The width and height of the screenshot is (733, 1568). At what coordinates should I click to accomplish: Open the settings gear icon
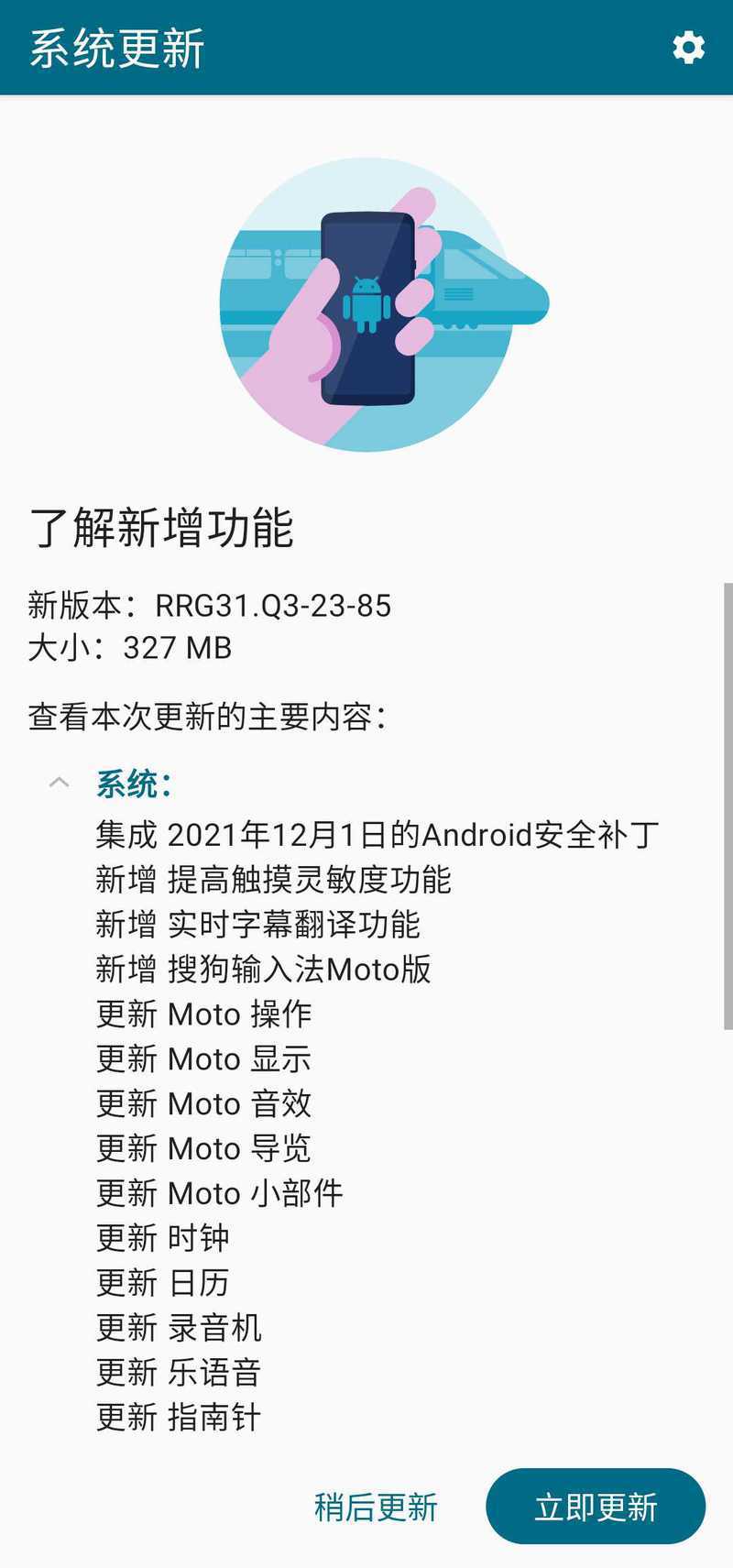pos(688,48)
